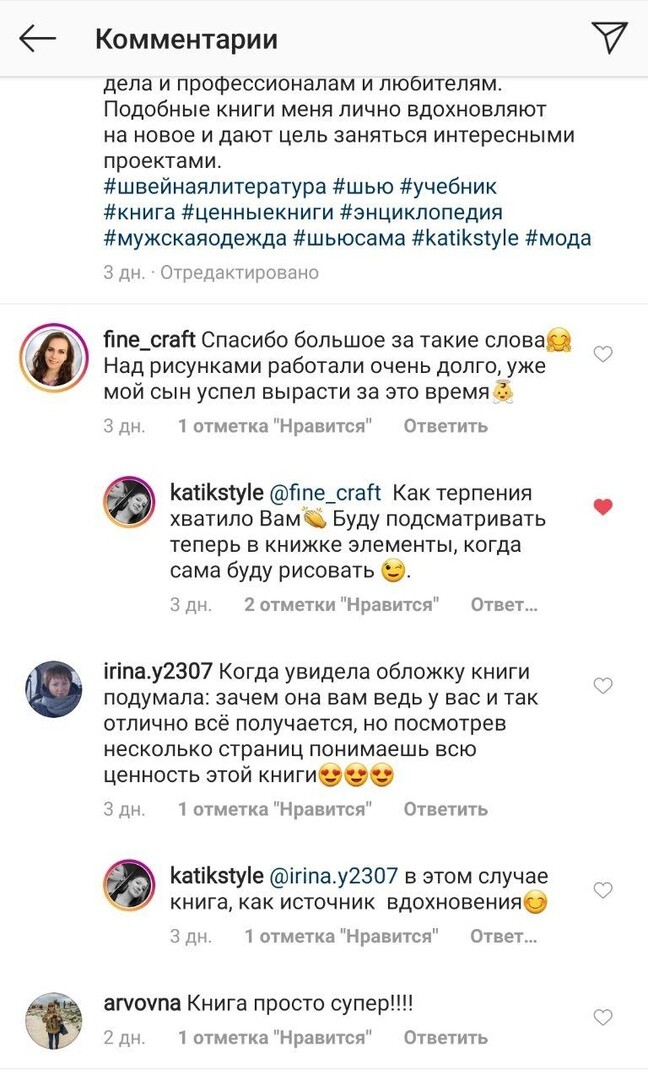Unlike katikstyle's reply to fine_craft

tap(603, 507)
